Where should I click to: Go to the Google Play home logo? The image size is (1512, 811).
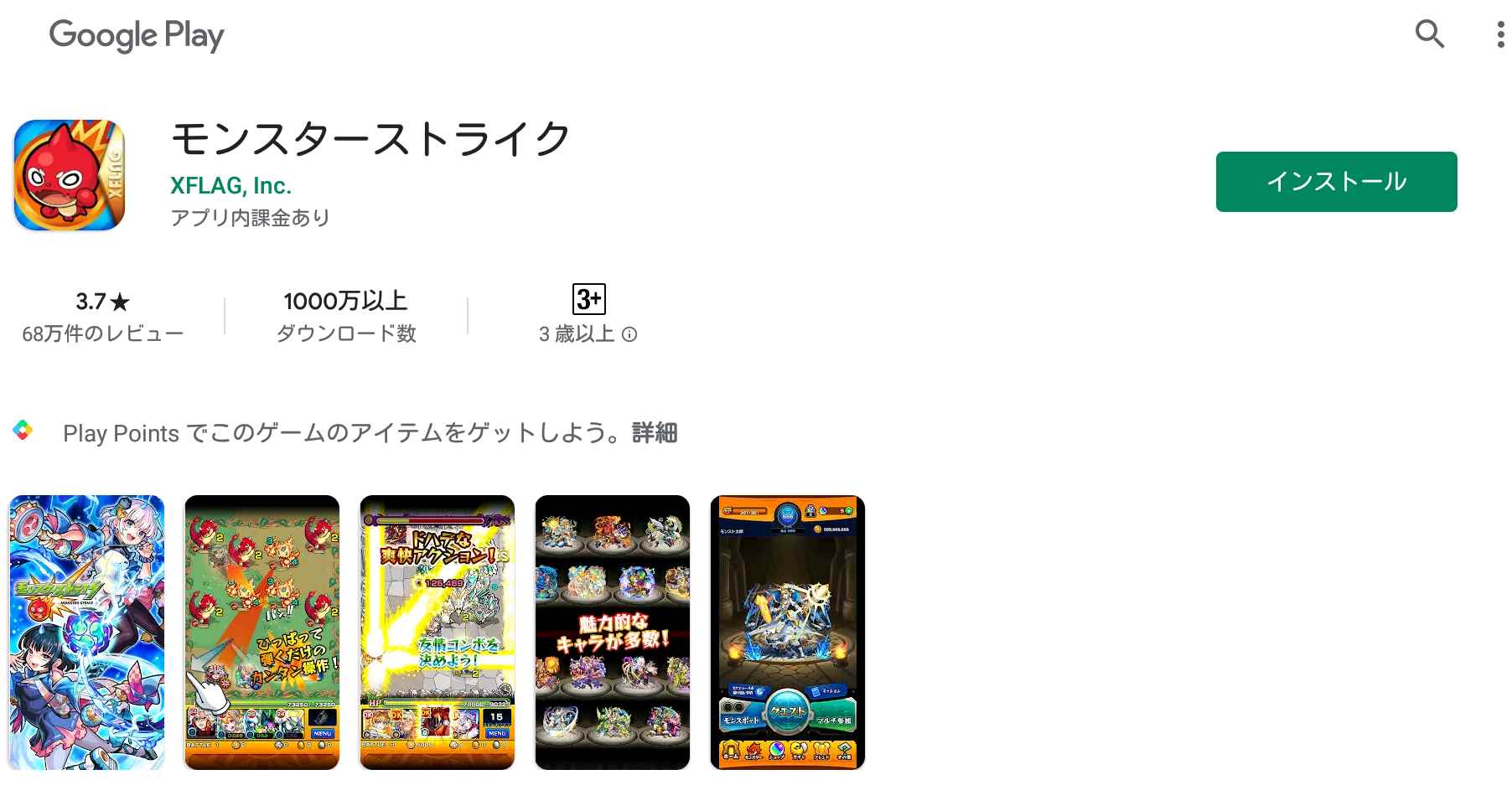tap(137, 35)
